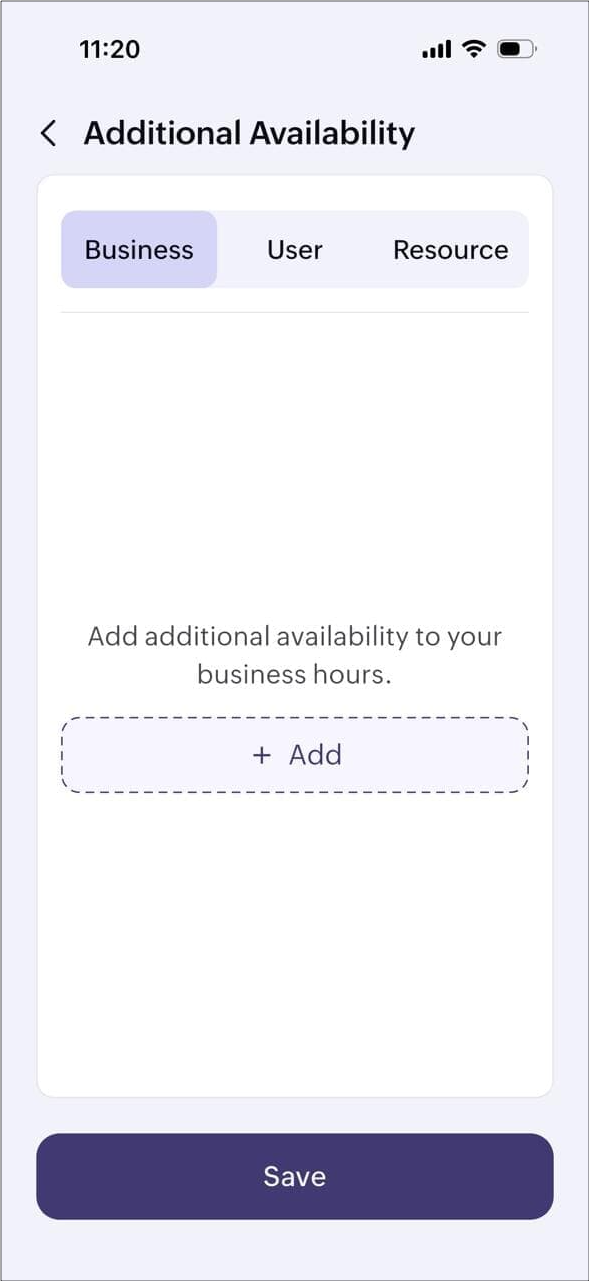Switch to the Resource tab
The image size is (589, 1281).
(450, 249)
